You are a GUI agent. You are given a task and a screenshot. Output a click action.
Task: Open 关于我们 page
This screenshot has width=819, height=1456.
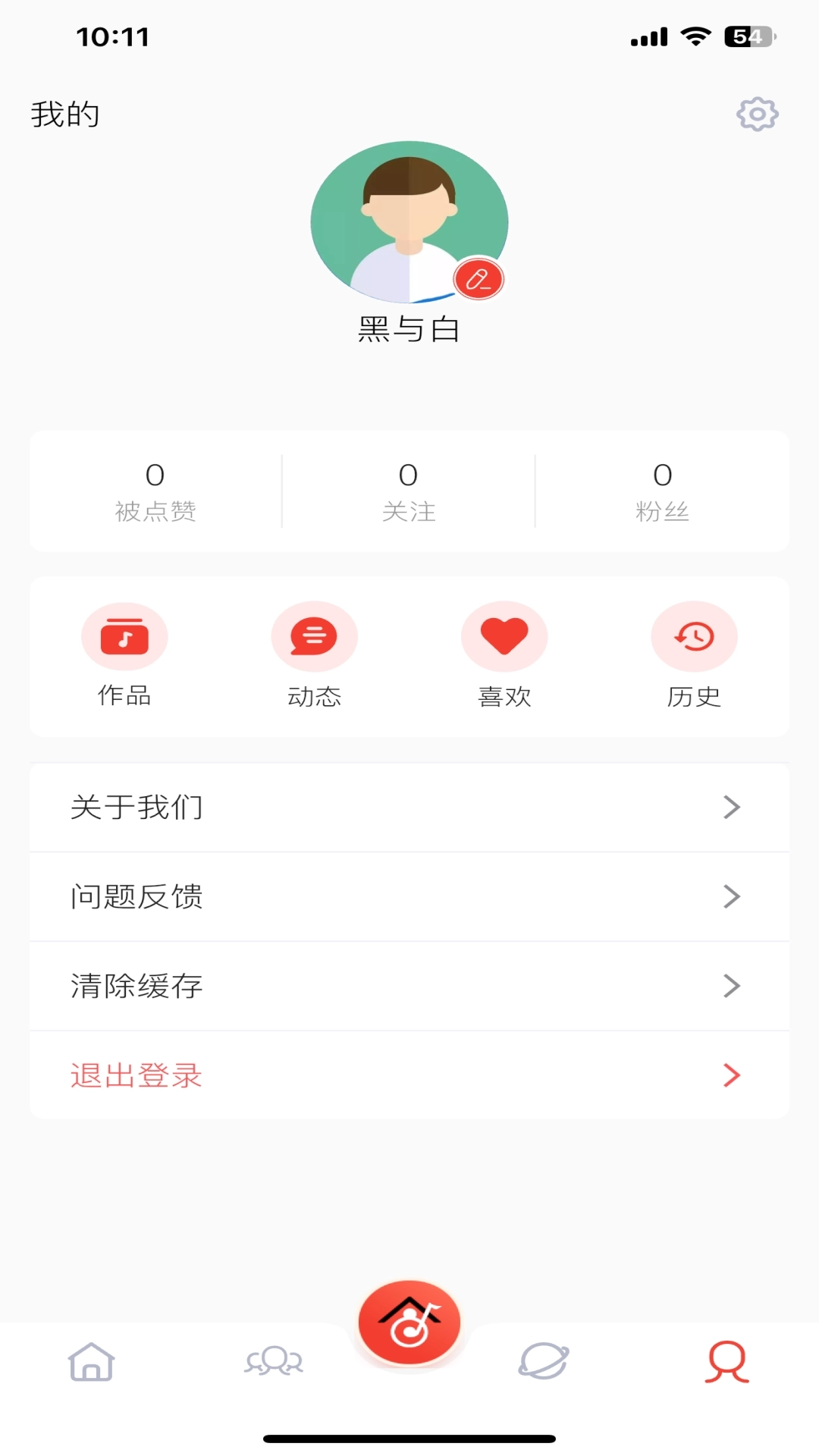pyautogui.click(x=136, y=807)
